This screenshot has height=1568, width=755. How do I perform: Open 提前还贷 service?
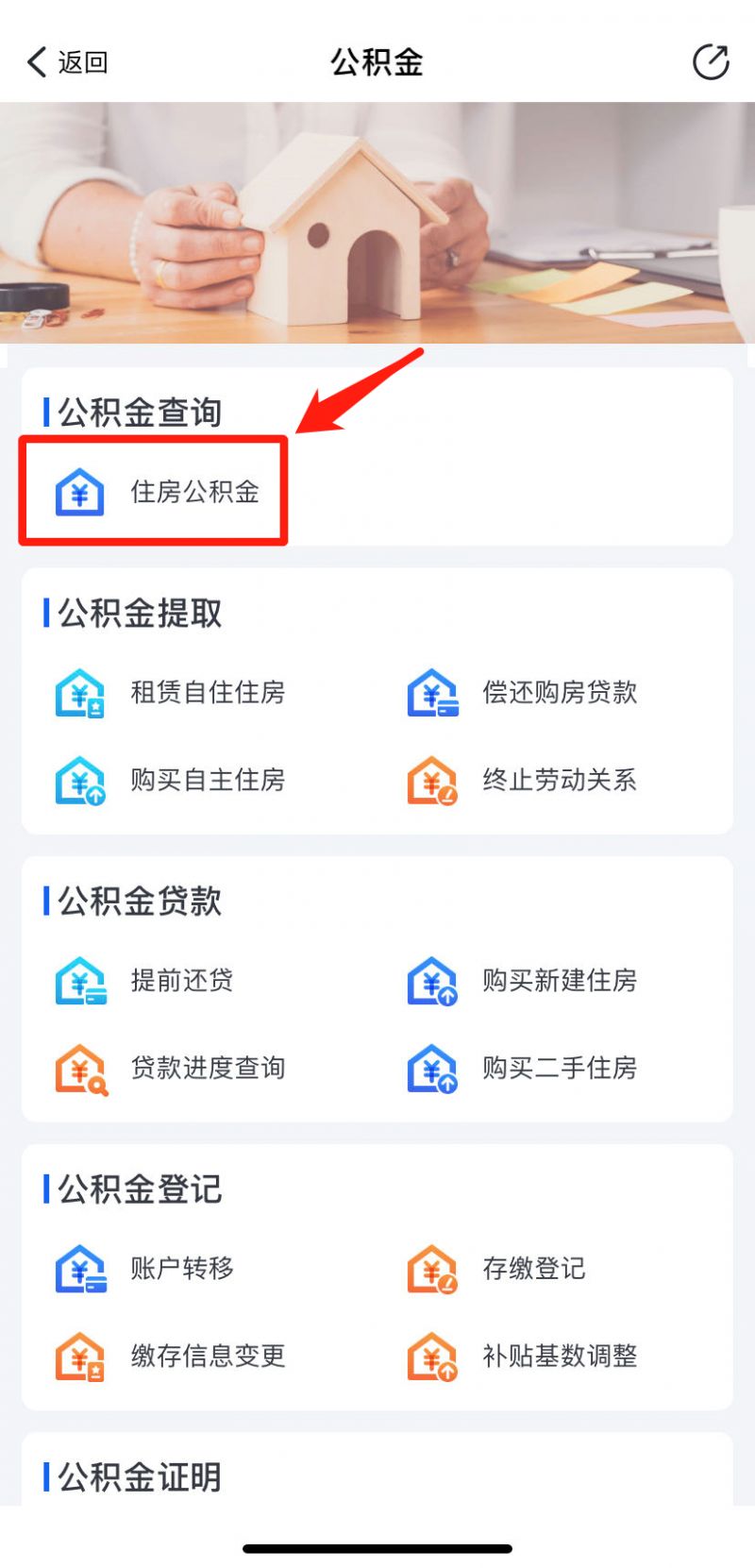click(x=143, y=981)
